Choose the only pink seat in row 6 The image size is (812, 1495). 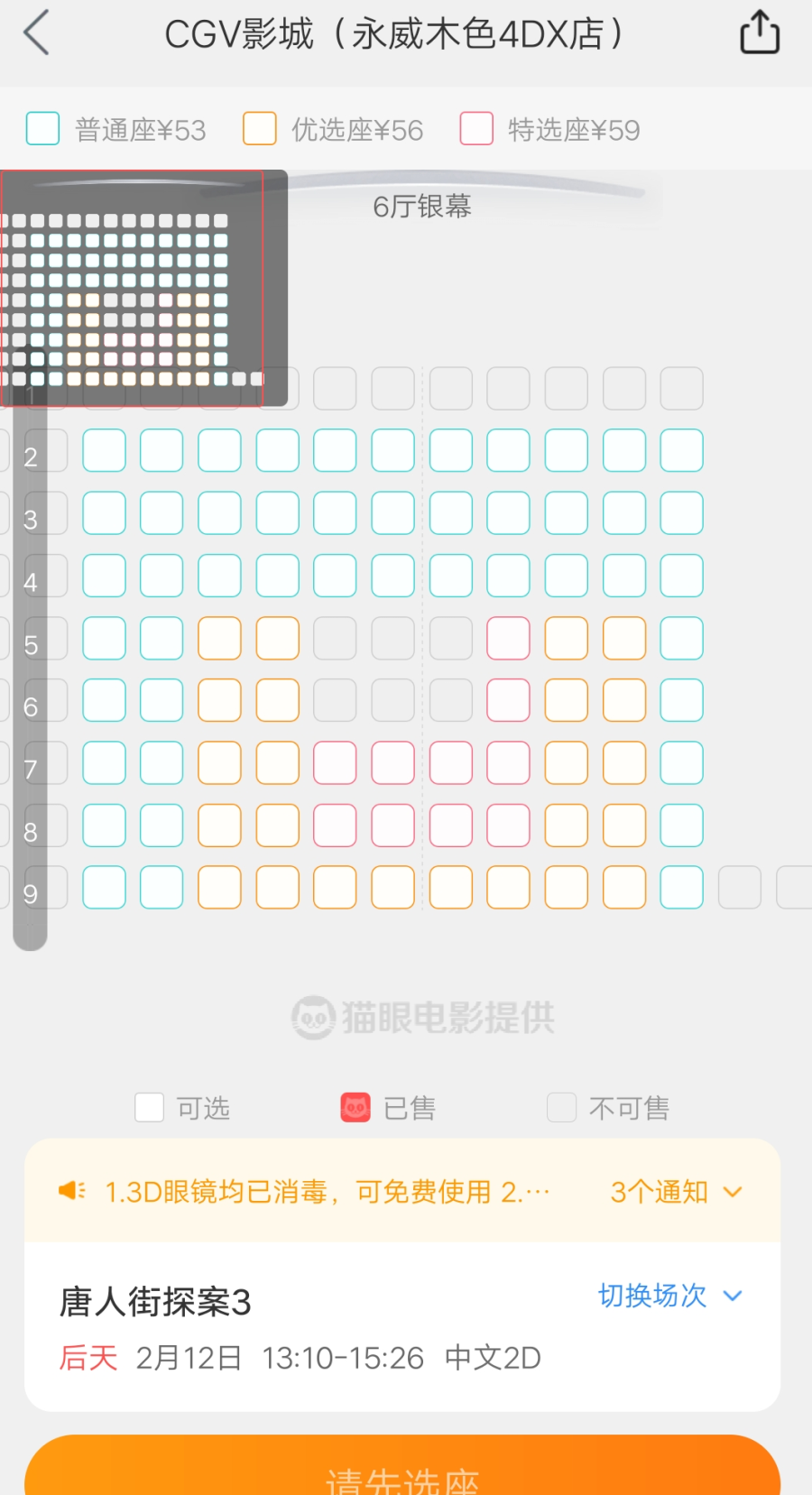pyautogui.click(x=508, y=701)
